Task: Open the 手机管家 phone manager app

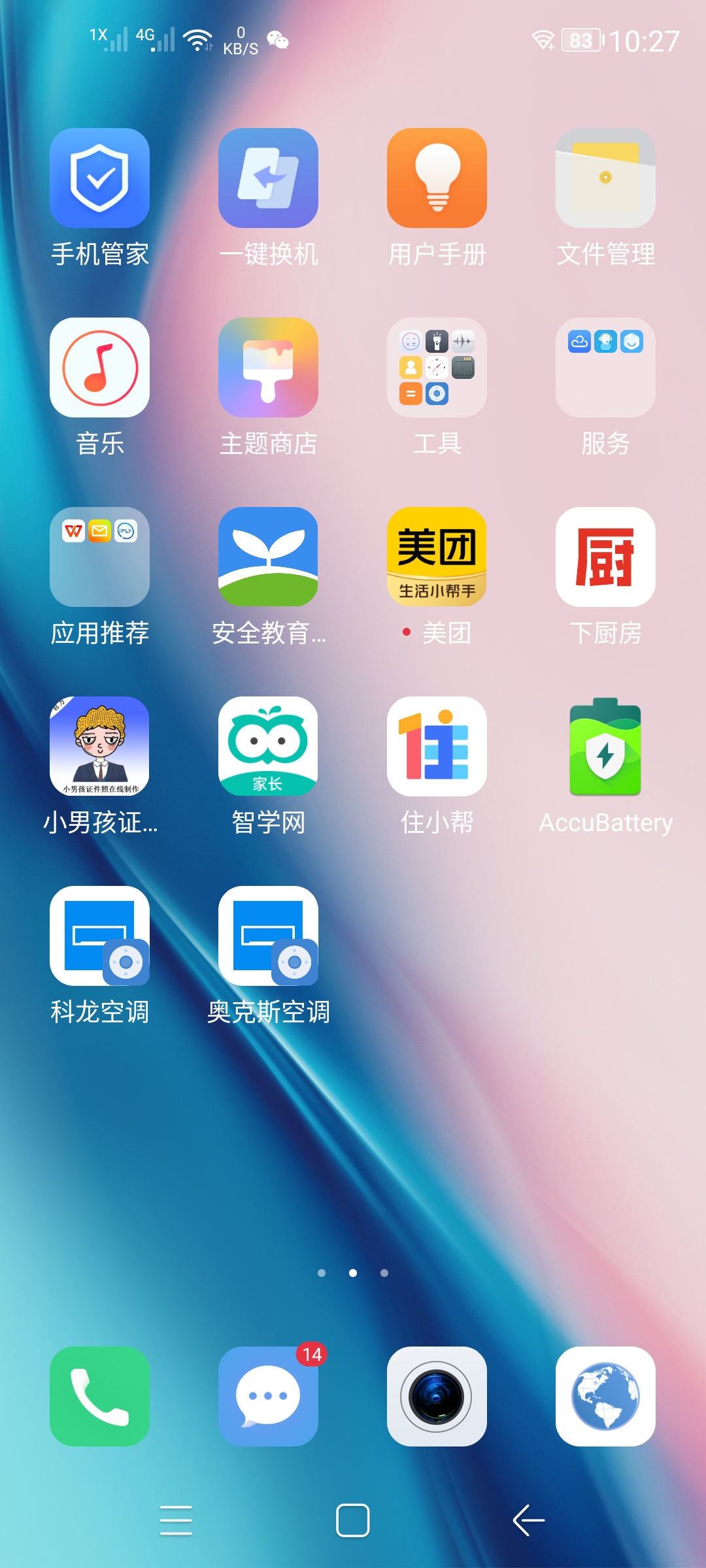Action: pos(99,178)
